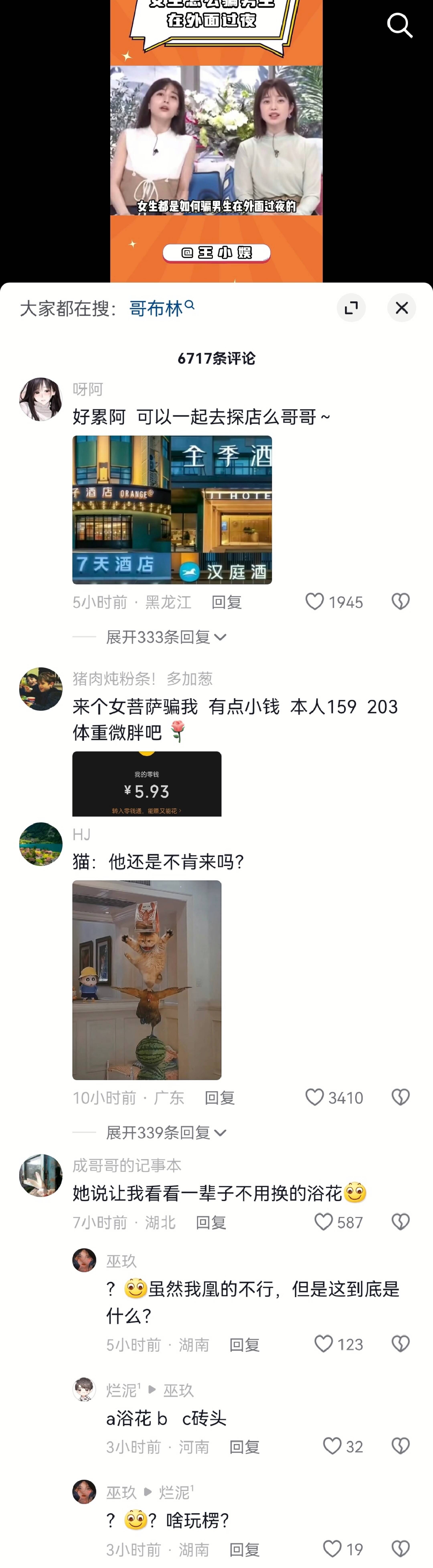
Task: Expand the 339 replies under HJ's comment
Action: click(165, 1133)
